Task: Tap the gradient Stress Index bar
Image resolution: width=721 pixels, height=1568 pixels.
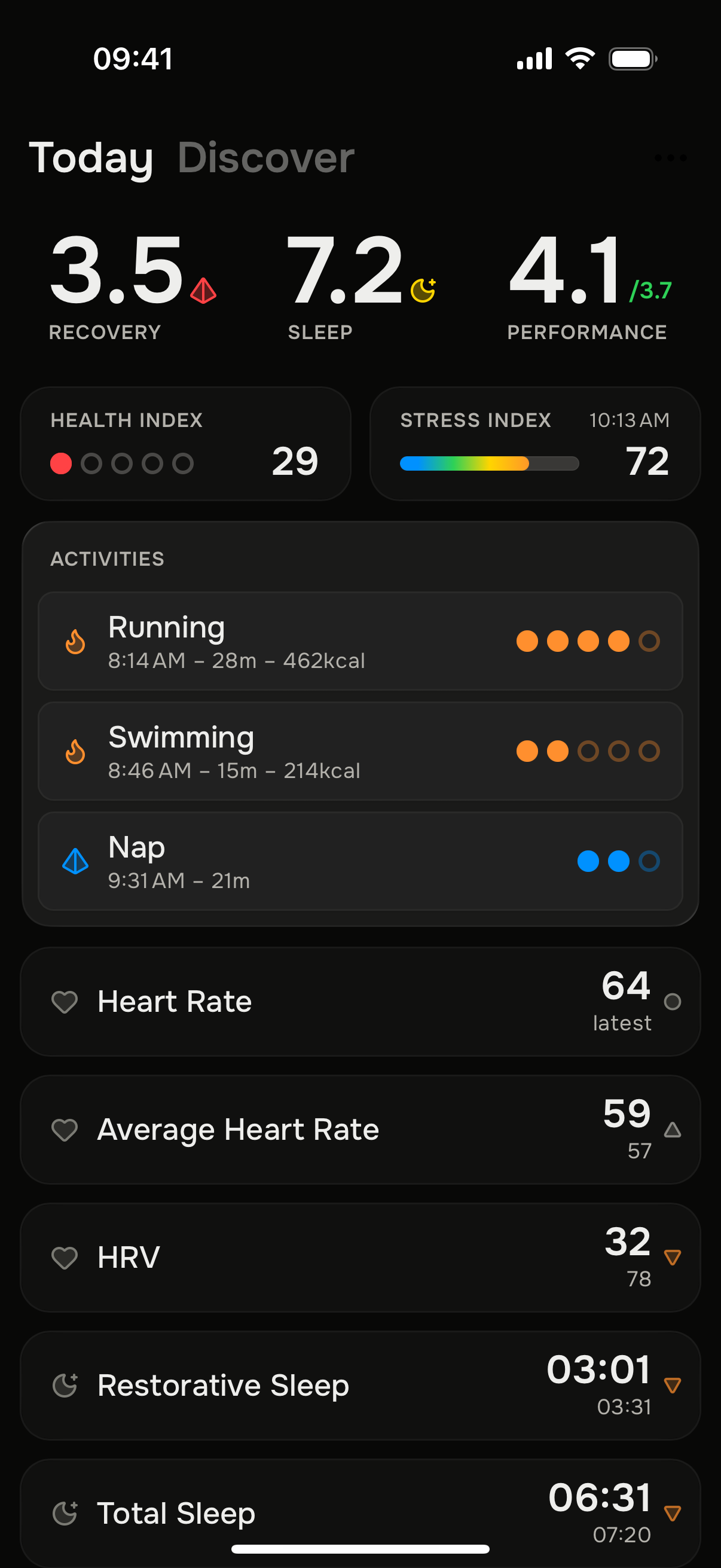Action: (488, 463)
